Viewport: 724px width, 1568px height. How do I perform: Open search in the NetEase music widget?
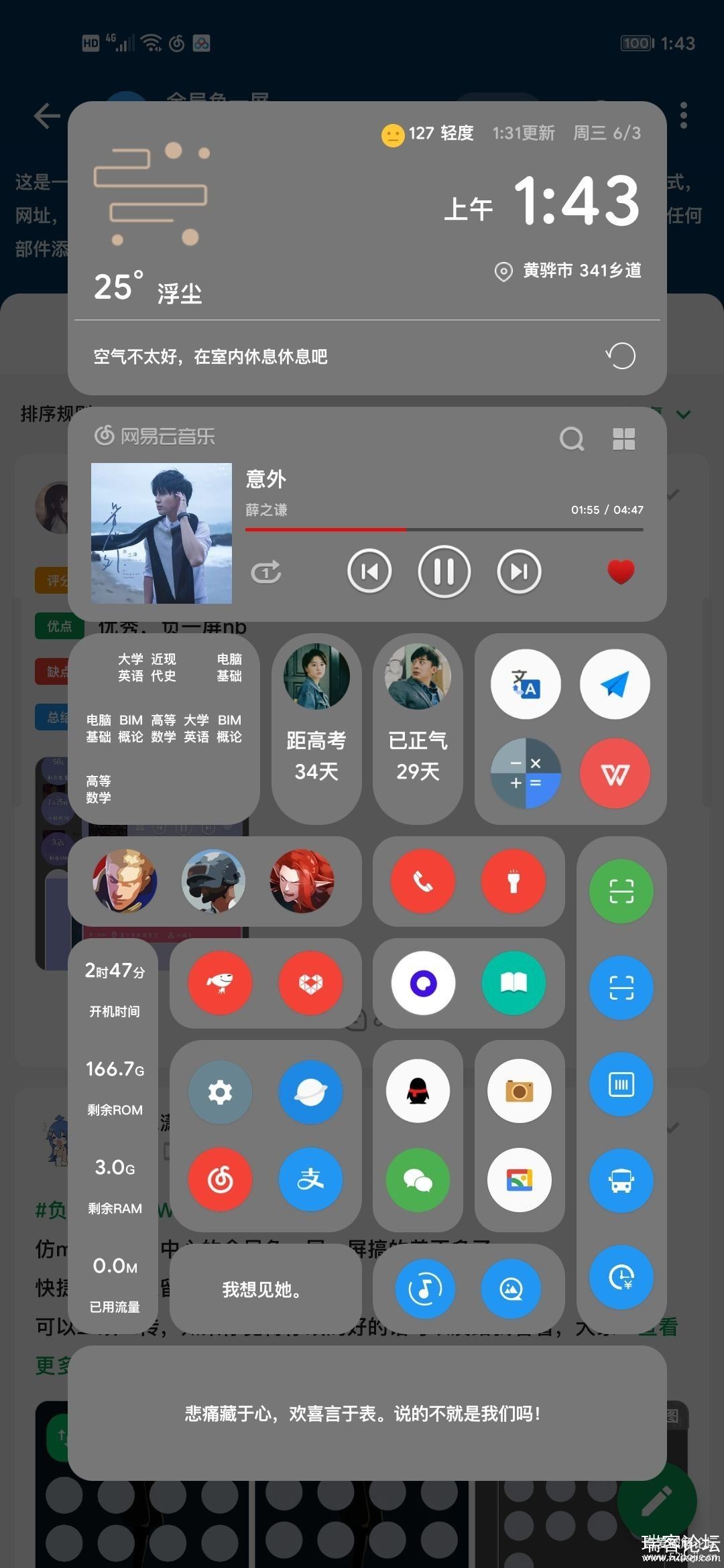[x=571, y=439]
